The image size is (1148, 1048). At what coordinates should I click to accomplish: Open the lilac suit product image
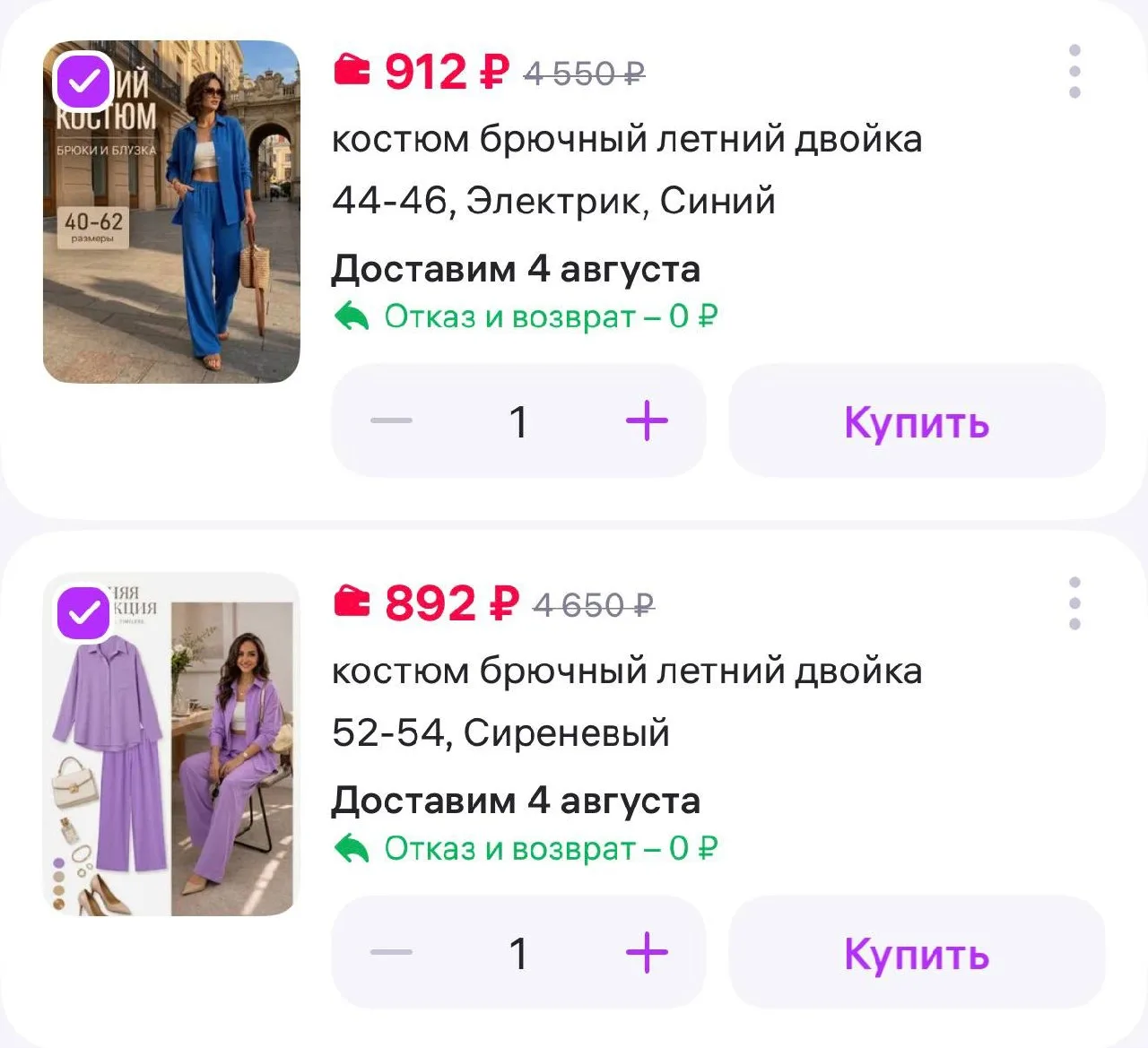pos(171,744)
